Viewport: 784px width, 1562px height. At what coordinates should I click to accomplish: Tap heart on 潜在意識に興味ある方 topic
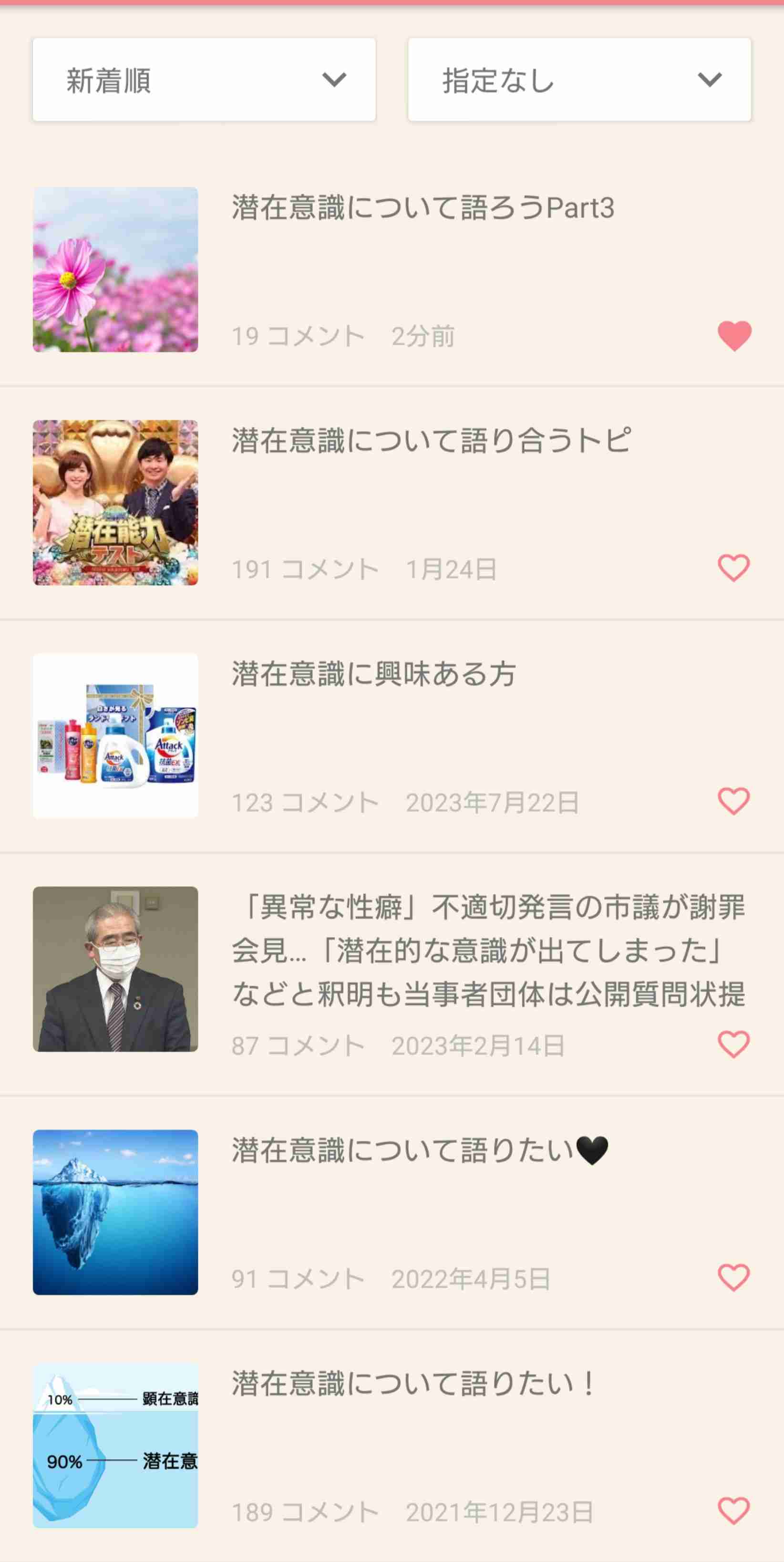coord(733,802)
